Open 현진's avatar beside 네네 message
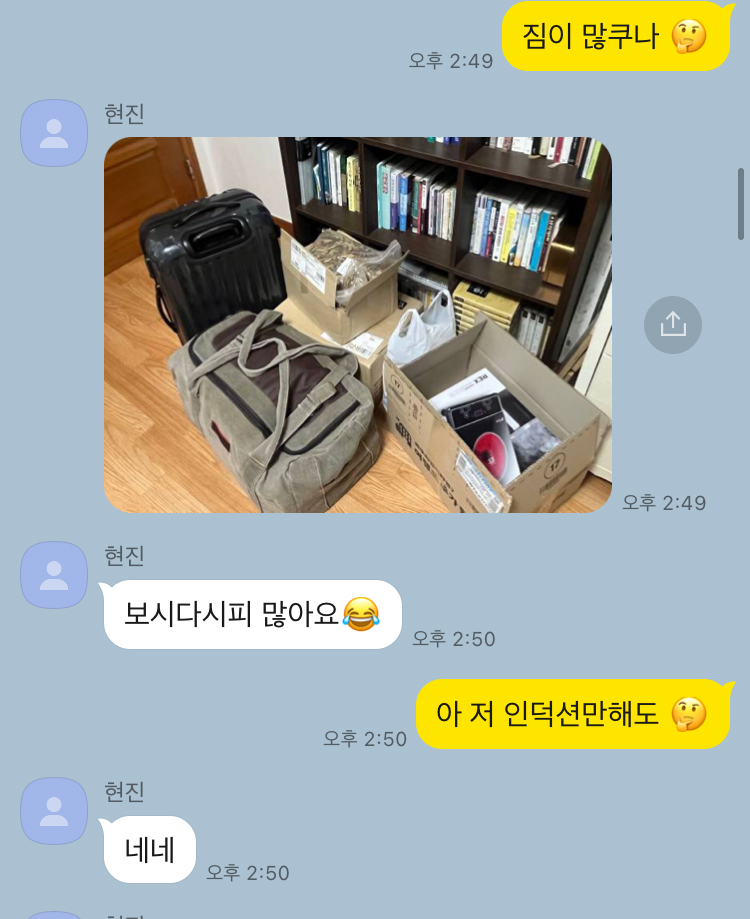Image resolution: width=750 pixels, height=919 pixels. tap(54, 811)
